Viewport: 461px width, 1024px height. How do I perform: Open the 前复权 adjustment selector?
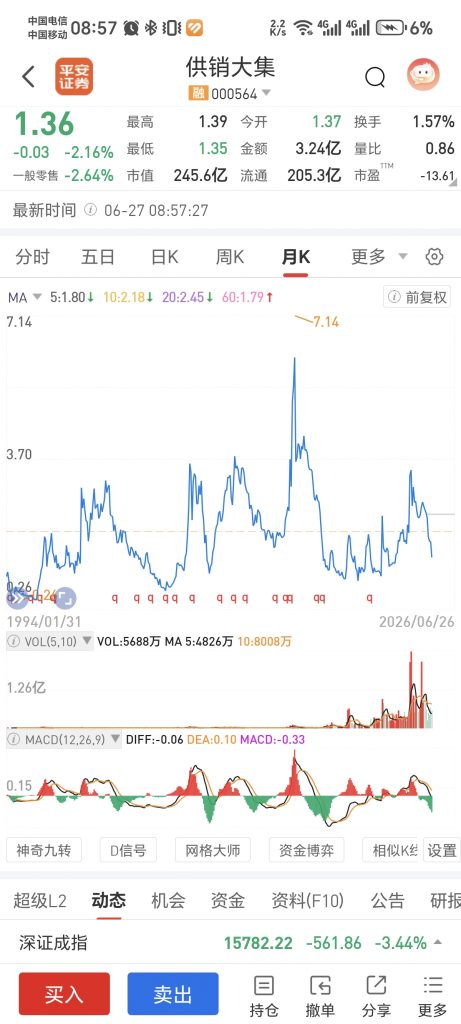point(417,297)
